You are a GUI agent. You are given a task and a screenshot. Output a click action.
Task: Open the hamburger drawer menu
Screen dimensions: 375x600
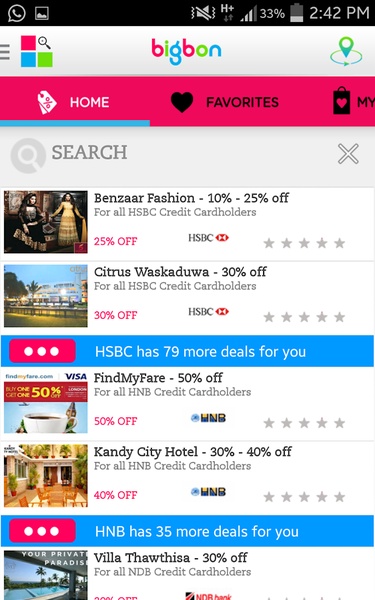(x=5, y=52)
